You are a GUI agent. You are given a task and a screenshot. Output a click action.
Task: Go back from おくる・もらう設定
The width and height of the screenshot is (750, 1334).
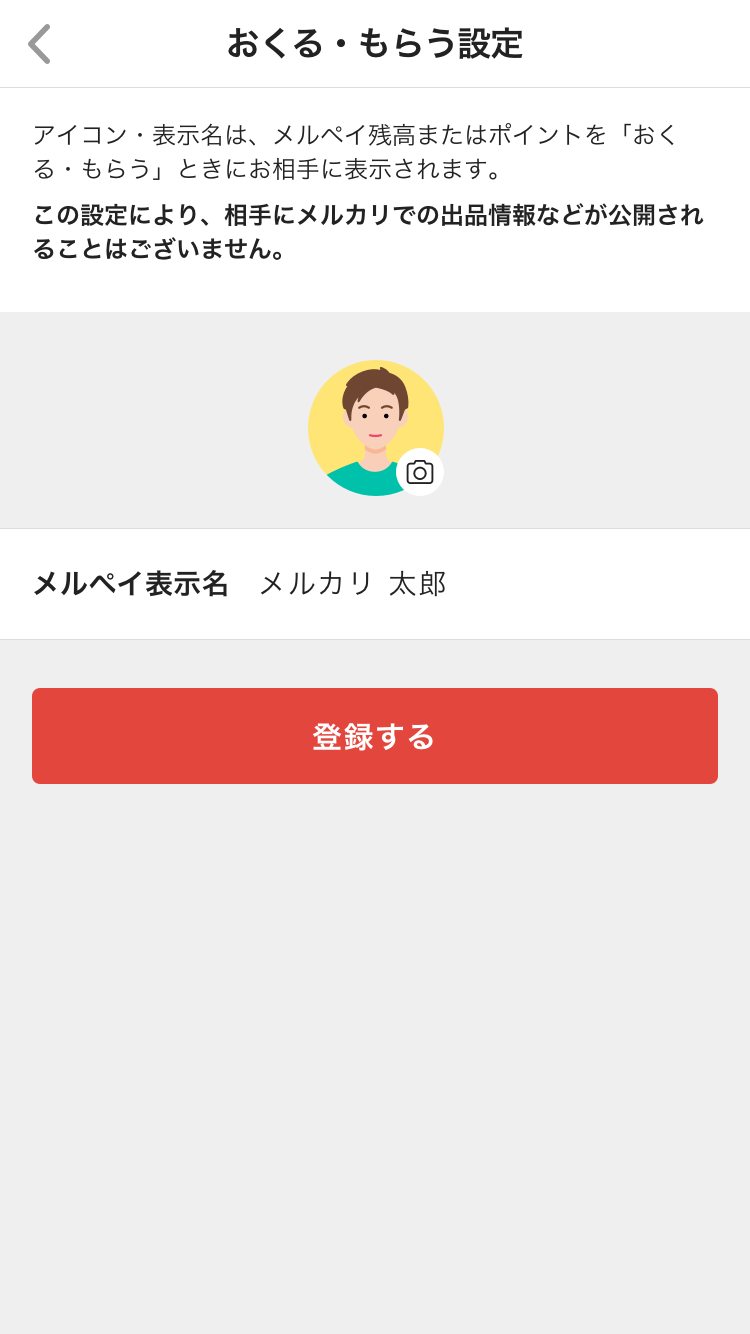[39, 44]
